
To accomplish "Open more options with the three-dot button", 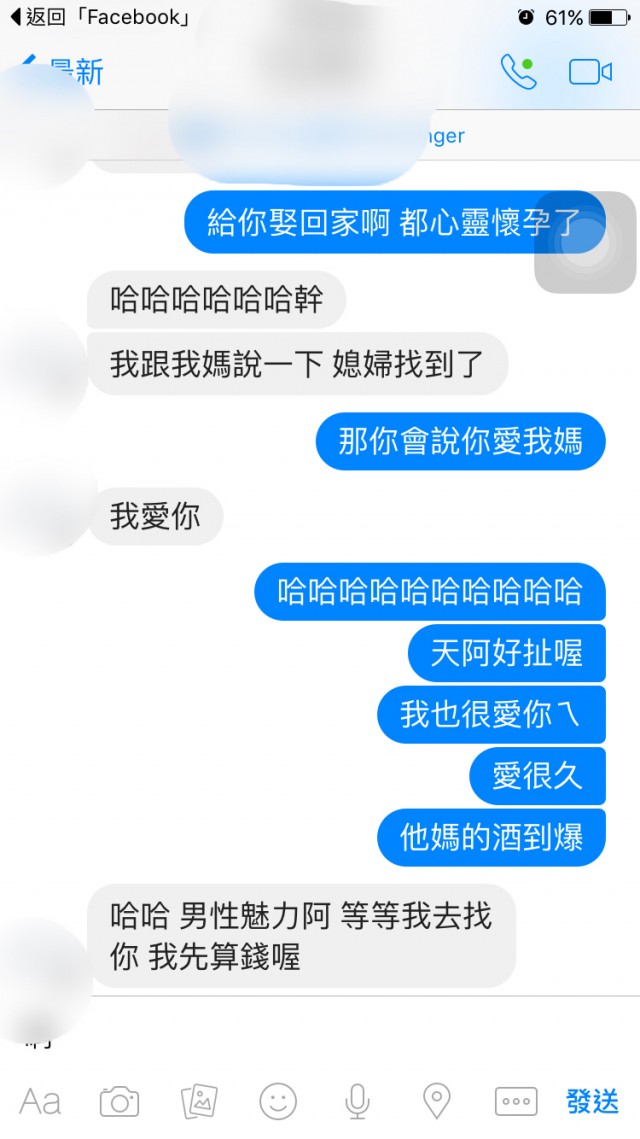I will [516, 1102].
